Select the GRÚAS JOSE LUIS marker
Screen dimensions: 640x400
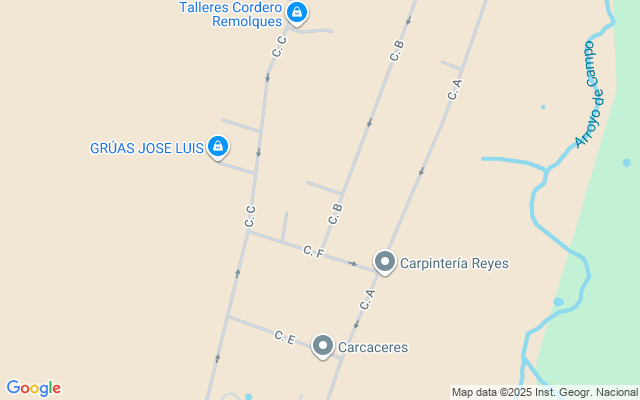pos(219,148)
